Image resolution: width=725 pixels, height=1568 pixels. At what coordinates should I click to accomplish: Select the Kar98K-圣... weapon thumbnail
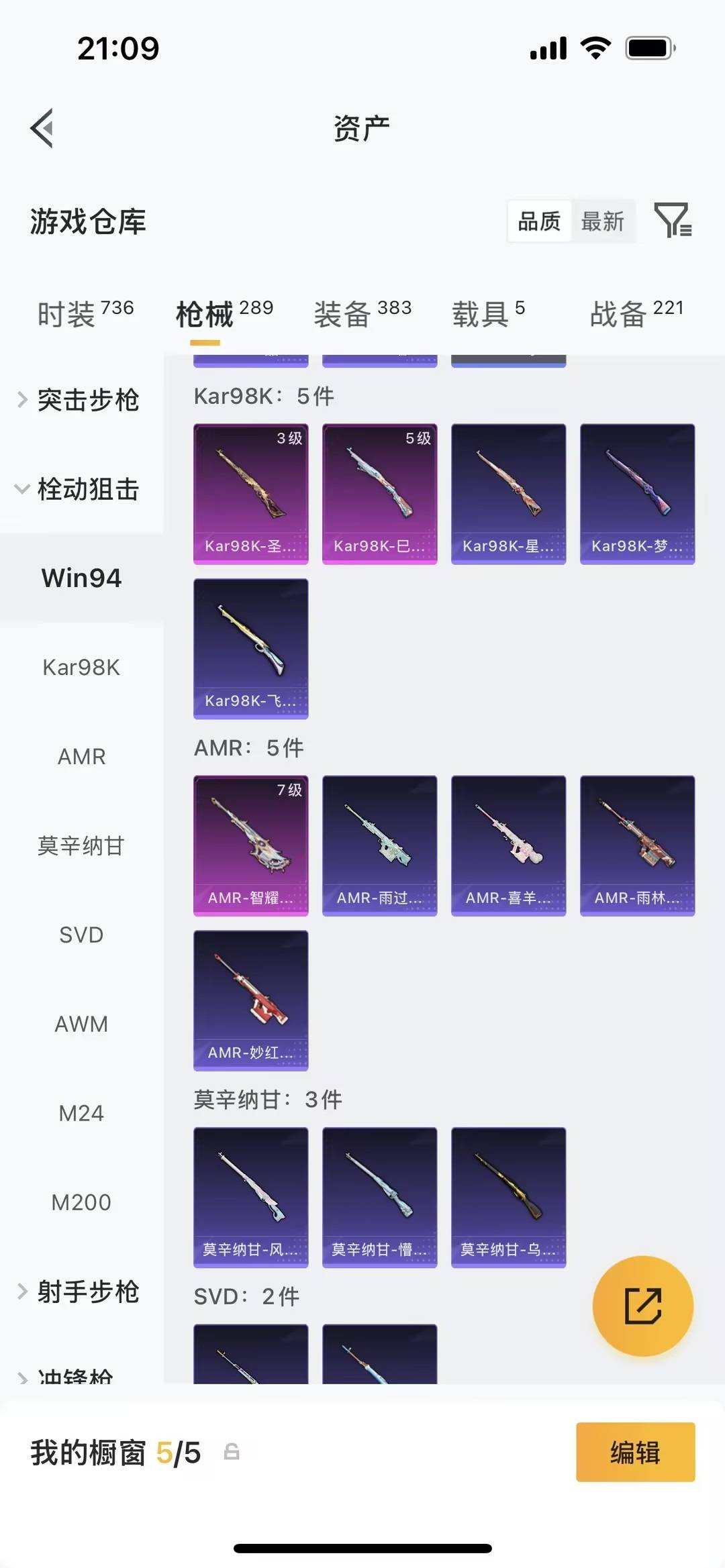coord(250,493)
